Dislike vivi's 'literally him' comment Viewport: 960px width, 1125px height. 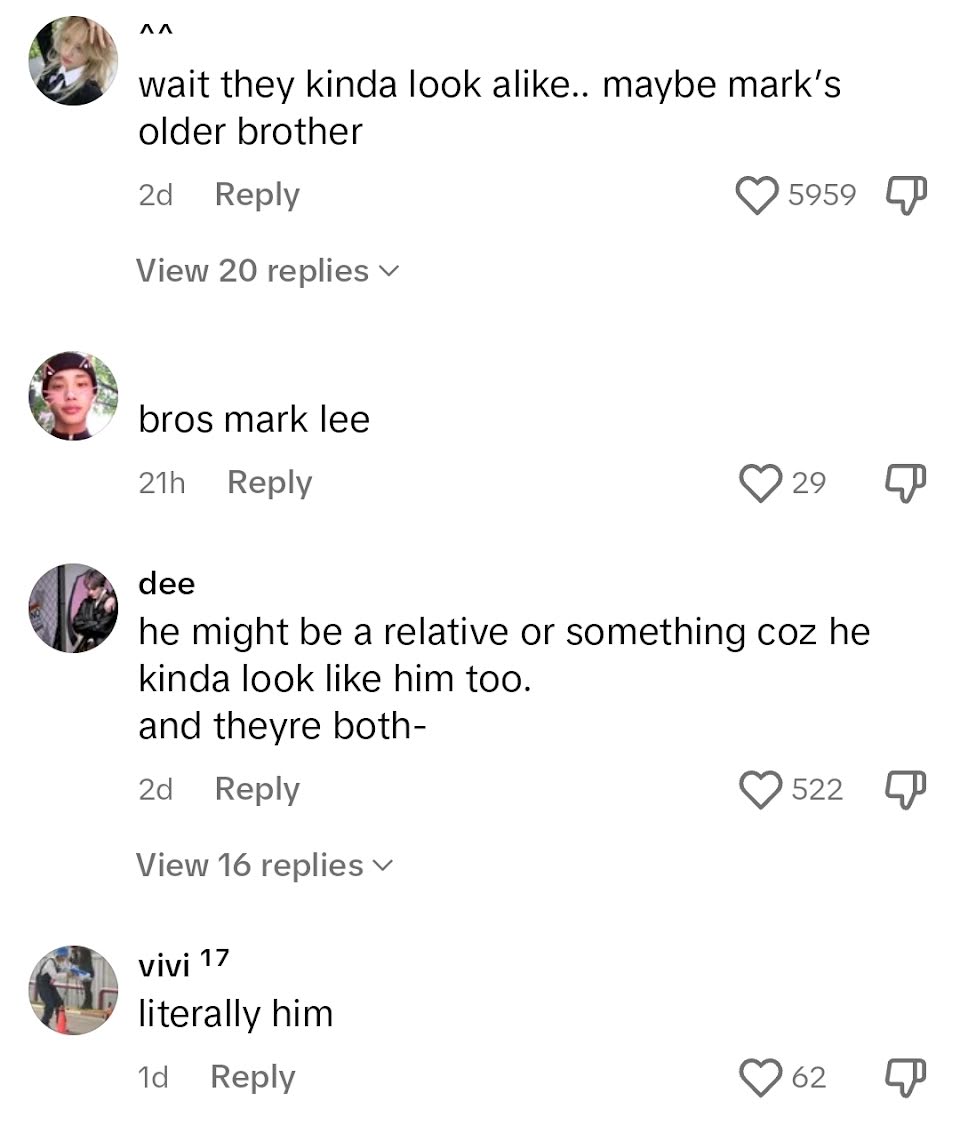click(x=906, y=1077)
